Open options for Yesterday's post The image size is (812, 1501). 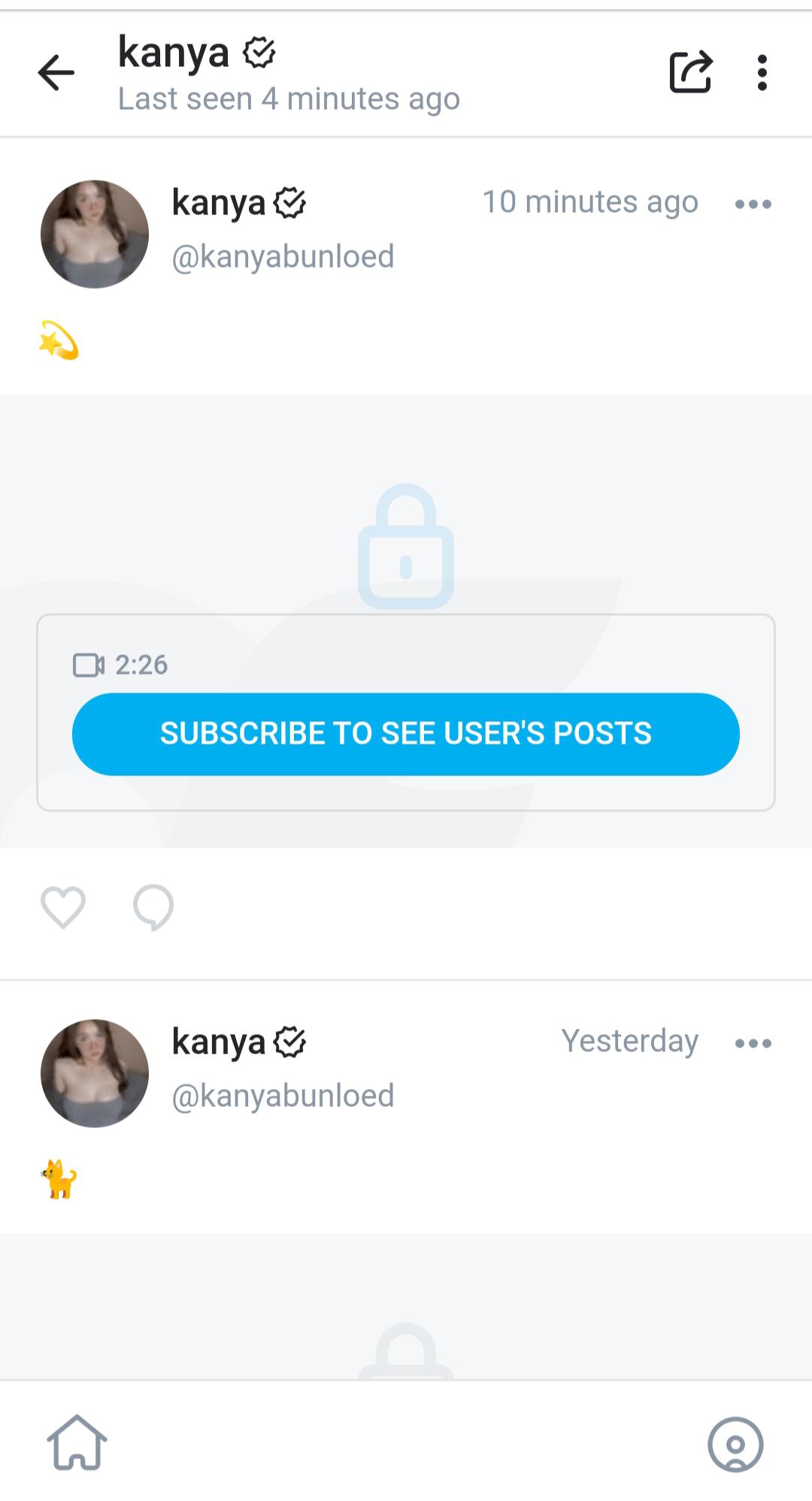[x=753, y=1043]
